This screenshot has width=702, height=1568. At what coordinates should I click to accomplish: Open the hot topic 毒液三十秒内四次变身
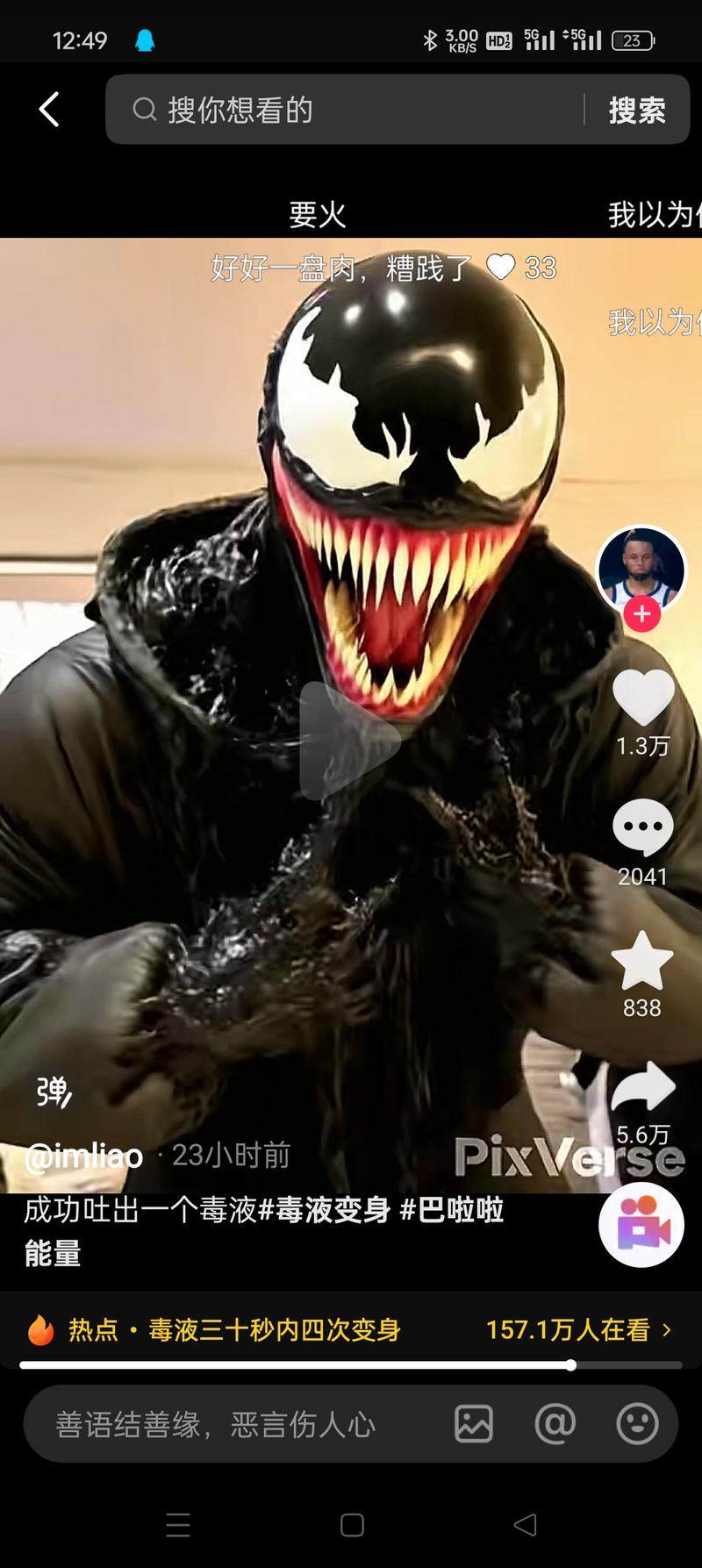[x=274, y=1330]
